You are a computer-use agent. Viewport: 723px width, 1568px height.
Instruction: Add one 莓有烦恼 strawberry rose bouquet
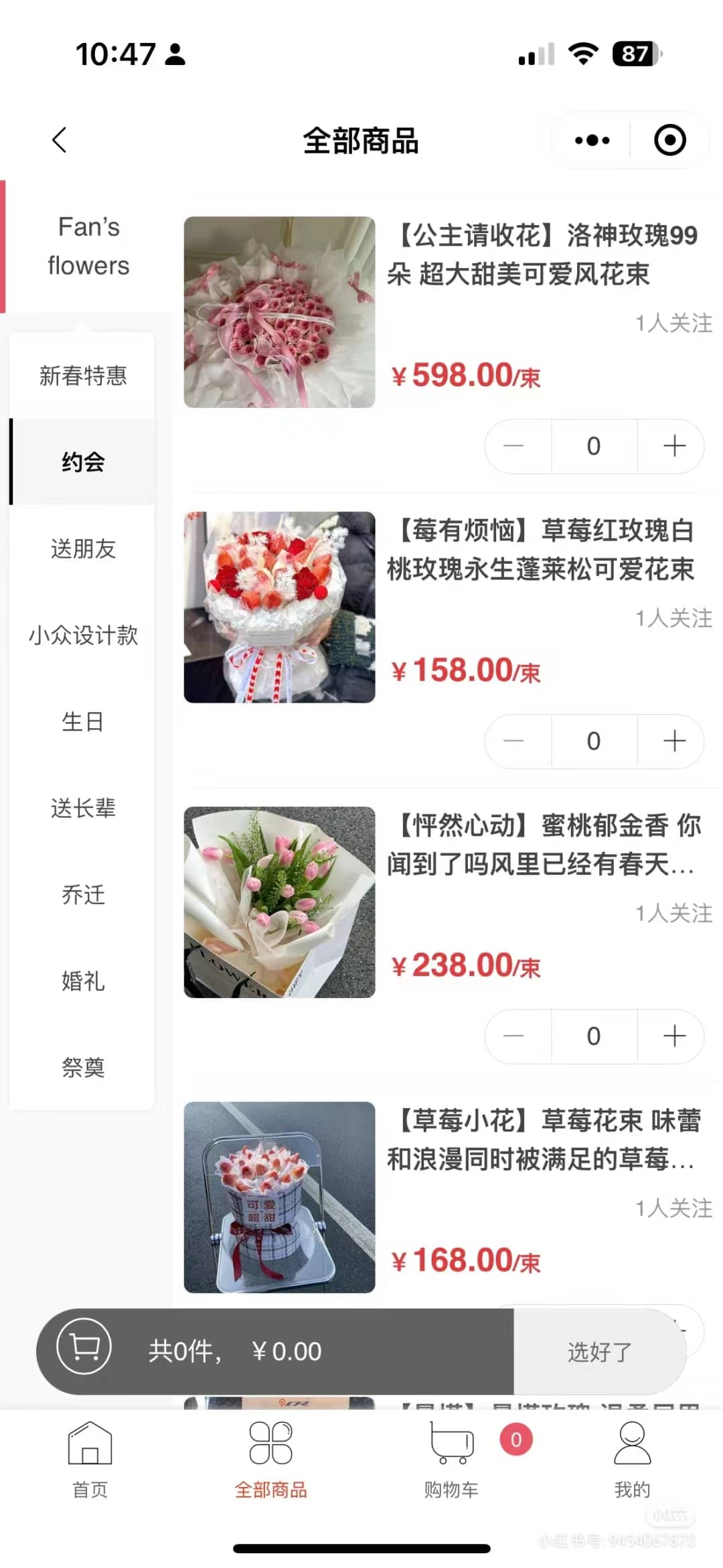(x=673, y=741)
